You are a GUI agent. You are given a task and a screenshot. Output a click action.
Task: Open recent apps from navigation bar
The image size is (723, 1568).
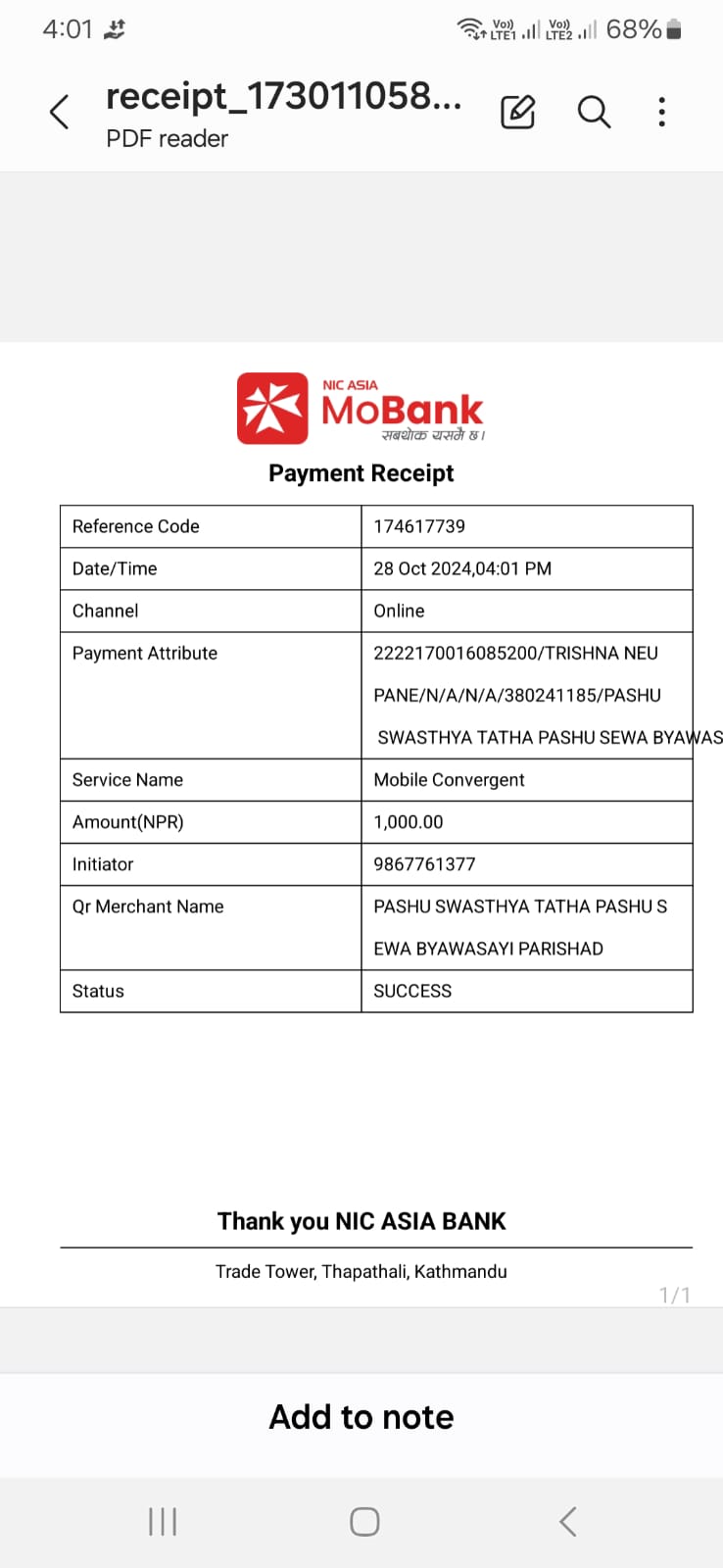[x=163, y=1522]
